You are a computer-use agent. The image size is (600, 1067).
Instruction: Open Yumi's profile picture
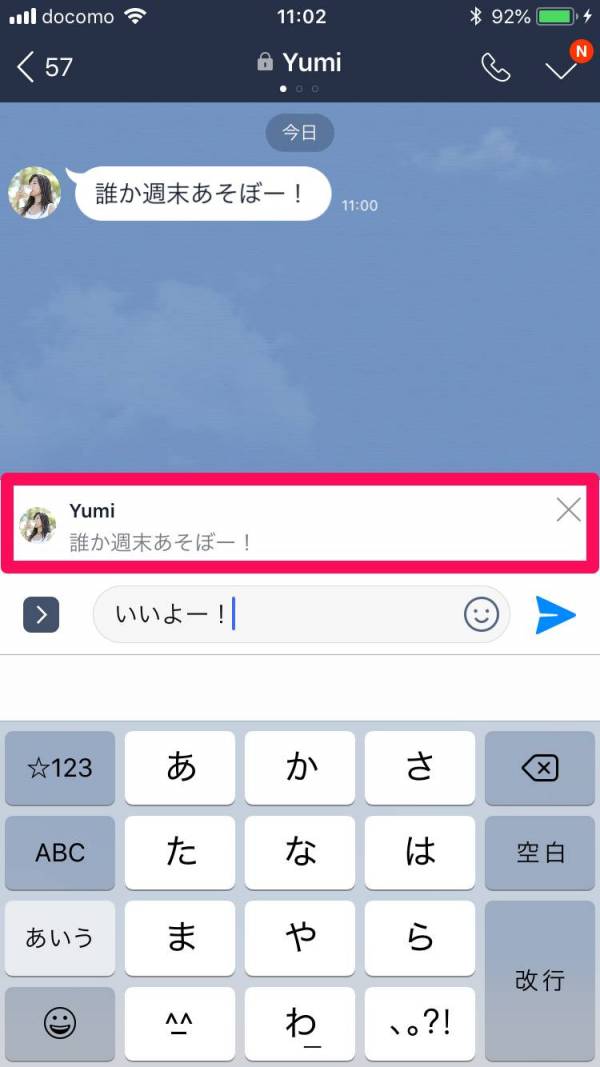pos(34,193)
